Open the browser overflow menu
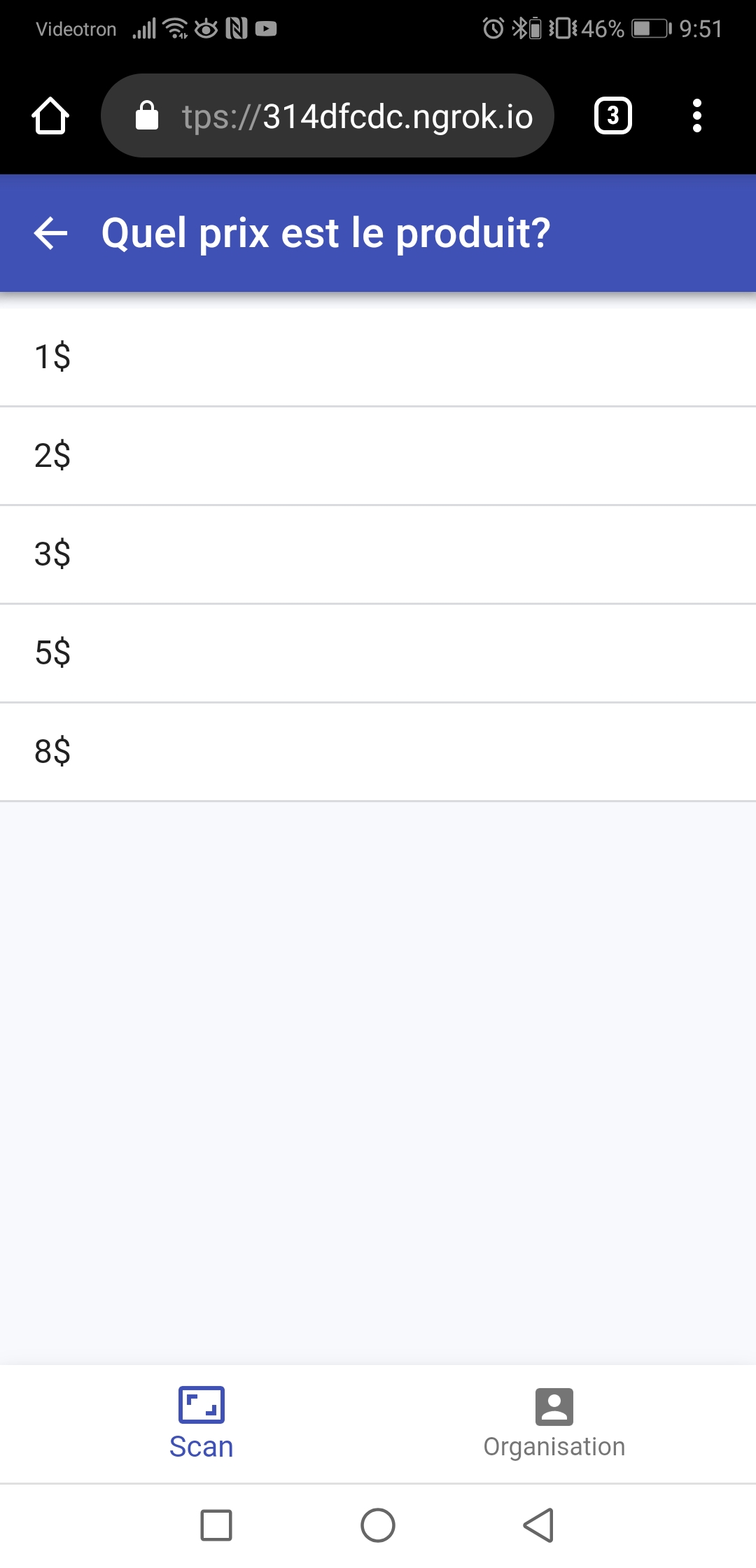This screenshot has width=756, height=1568. coord(696,116)
